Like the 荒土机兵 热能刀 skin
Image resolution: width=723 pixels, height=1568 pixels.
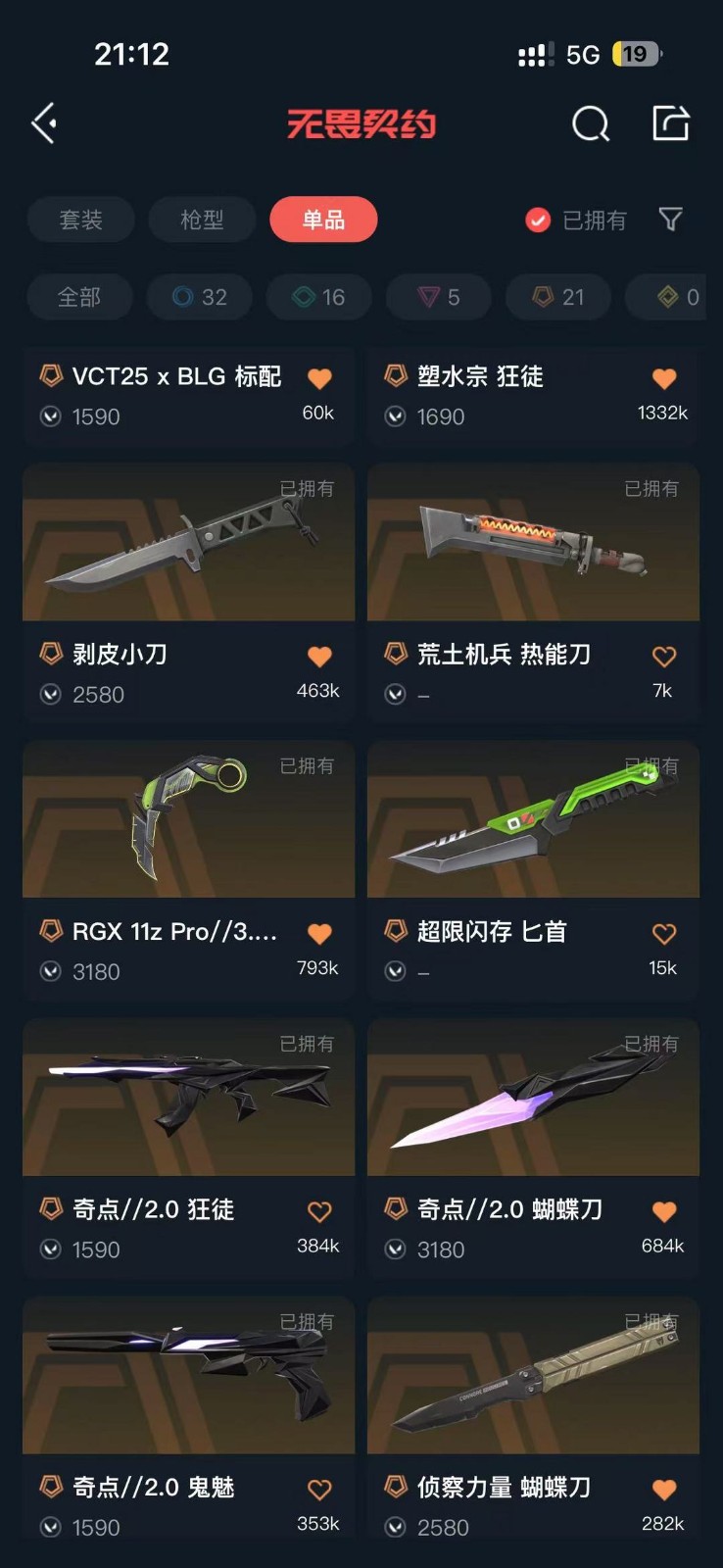click(x=664, y=657)
